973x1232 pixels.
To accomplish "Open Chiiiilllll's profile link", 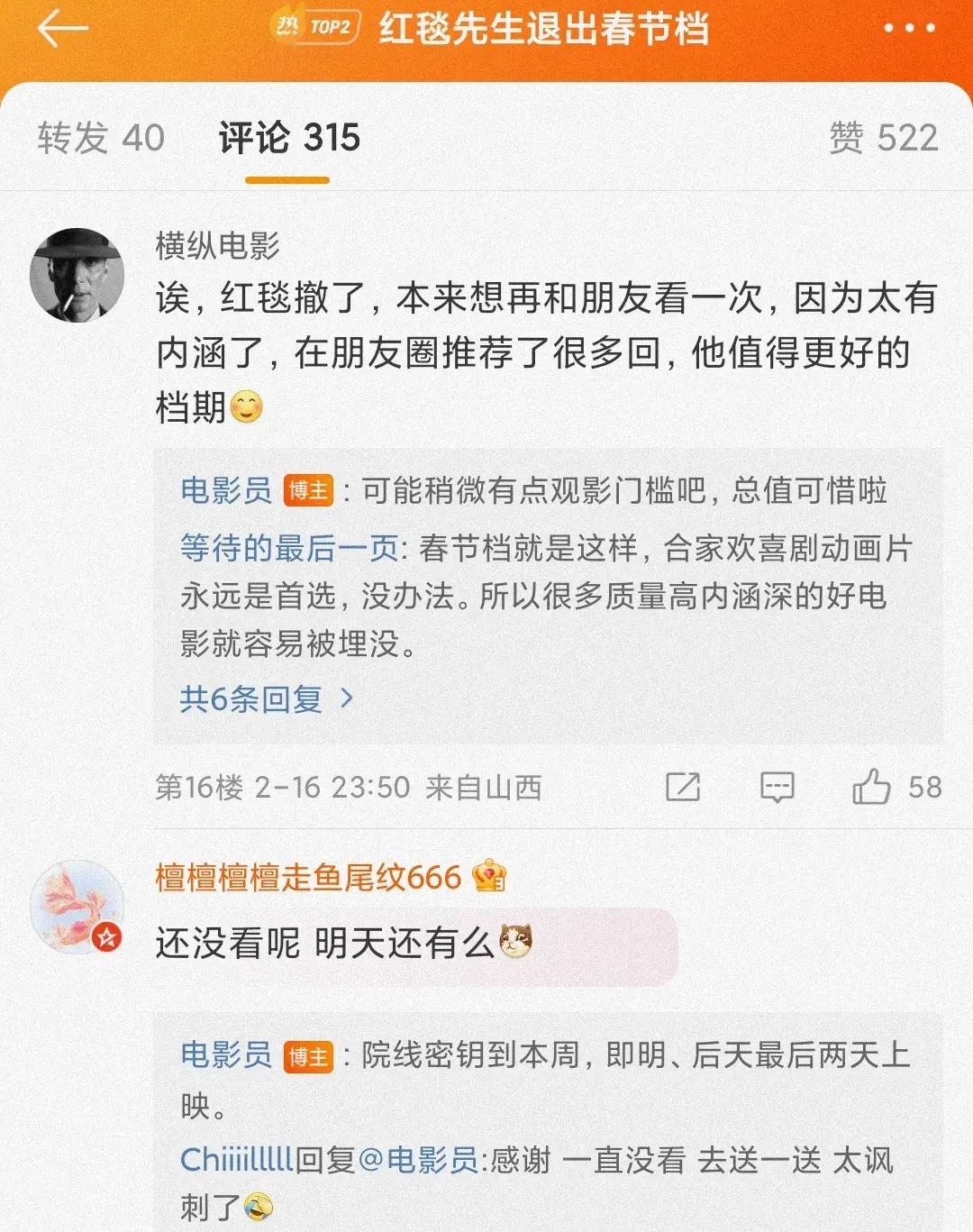I will pyautogui.click(x=236, y=1160).
